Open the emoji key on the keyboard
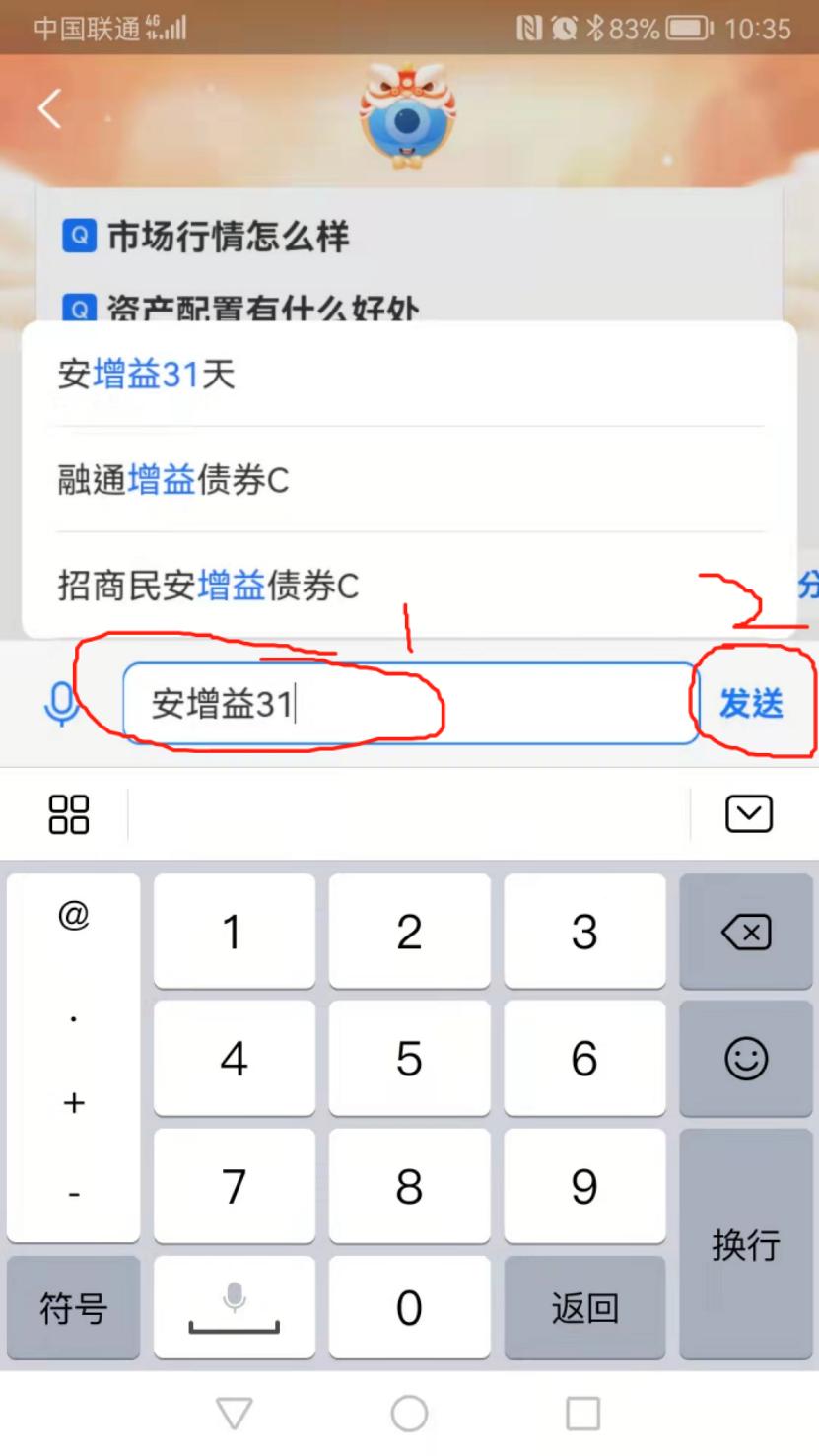Viewport: 819px width, 1456px height. [x=746, y=1059]
